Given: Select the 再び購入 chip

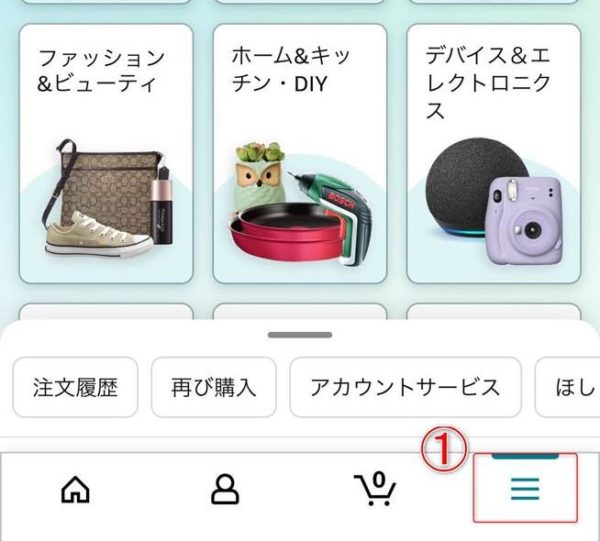Looking at the screenshot, I should (214, 387).
